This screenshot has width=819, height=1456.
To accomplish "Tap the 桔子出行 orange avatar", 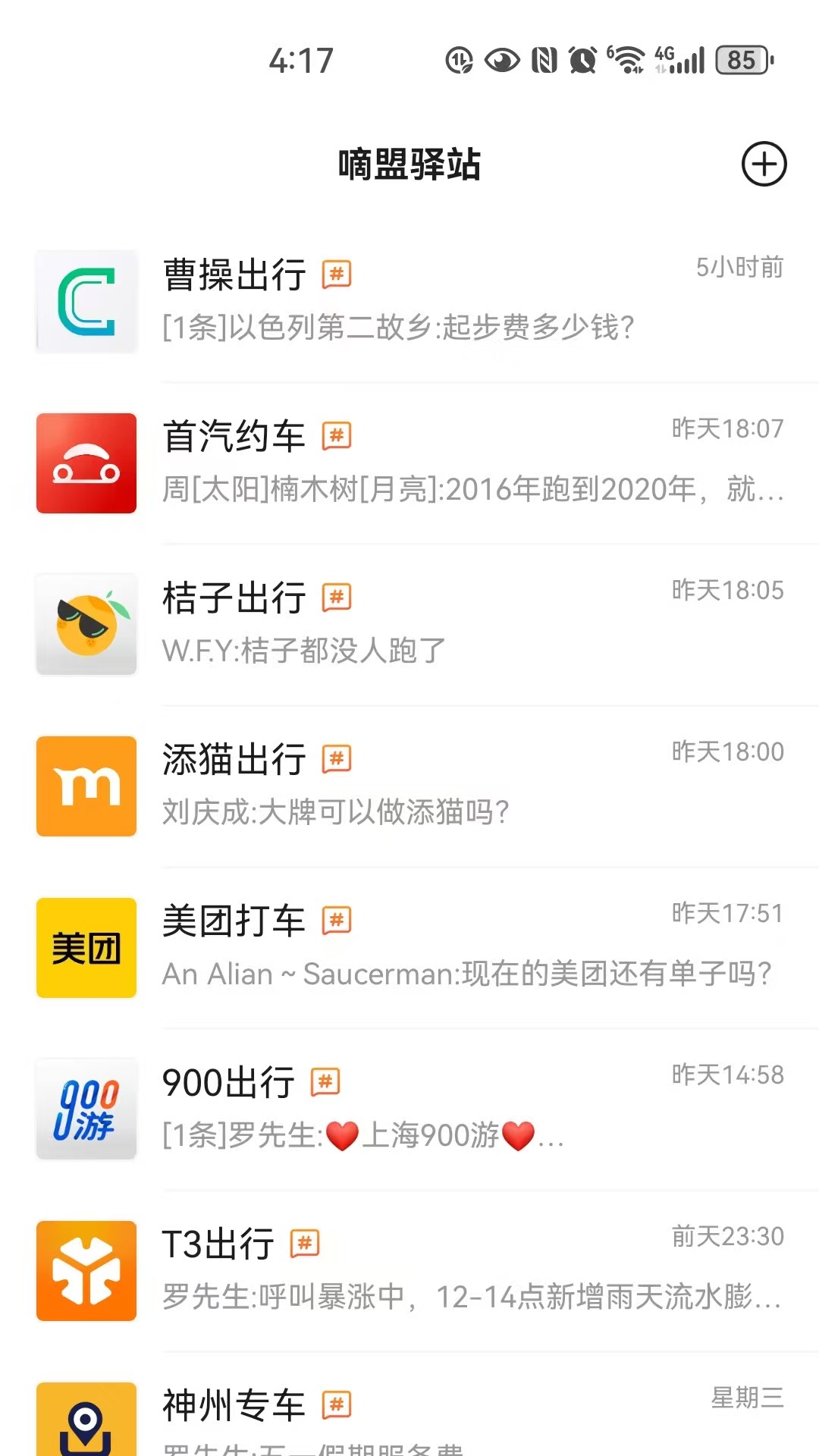I will point(86,625).
